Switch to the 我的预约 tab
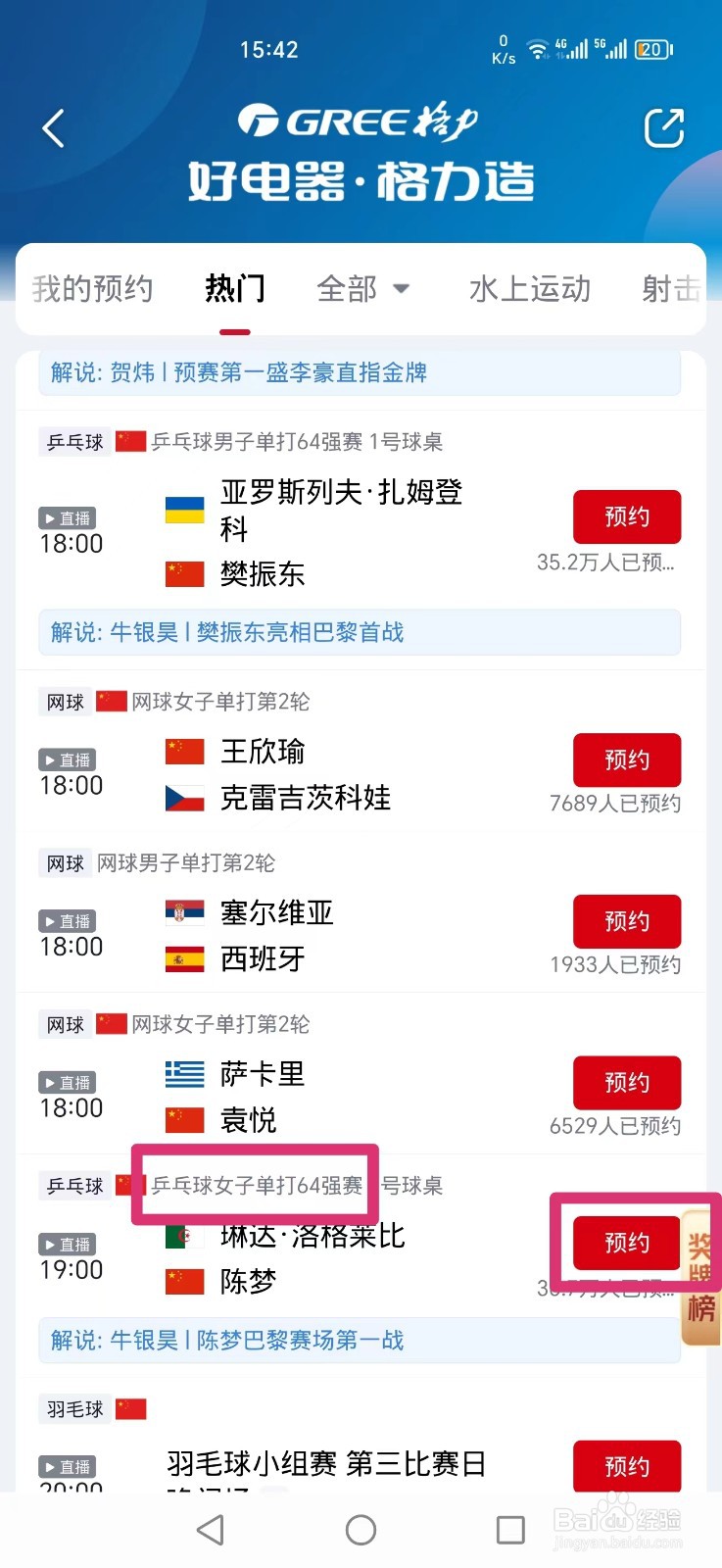This screenshot has height=1568, width=722. pyautogui.click(x=92, y=288)
